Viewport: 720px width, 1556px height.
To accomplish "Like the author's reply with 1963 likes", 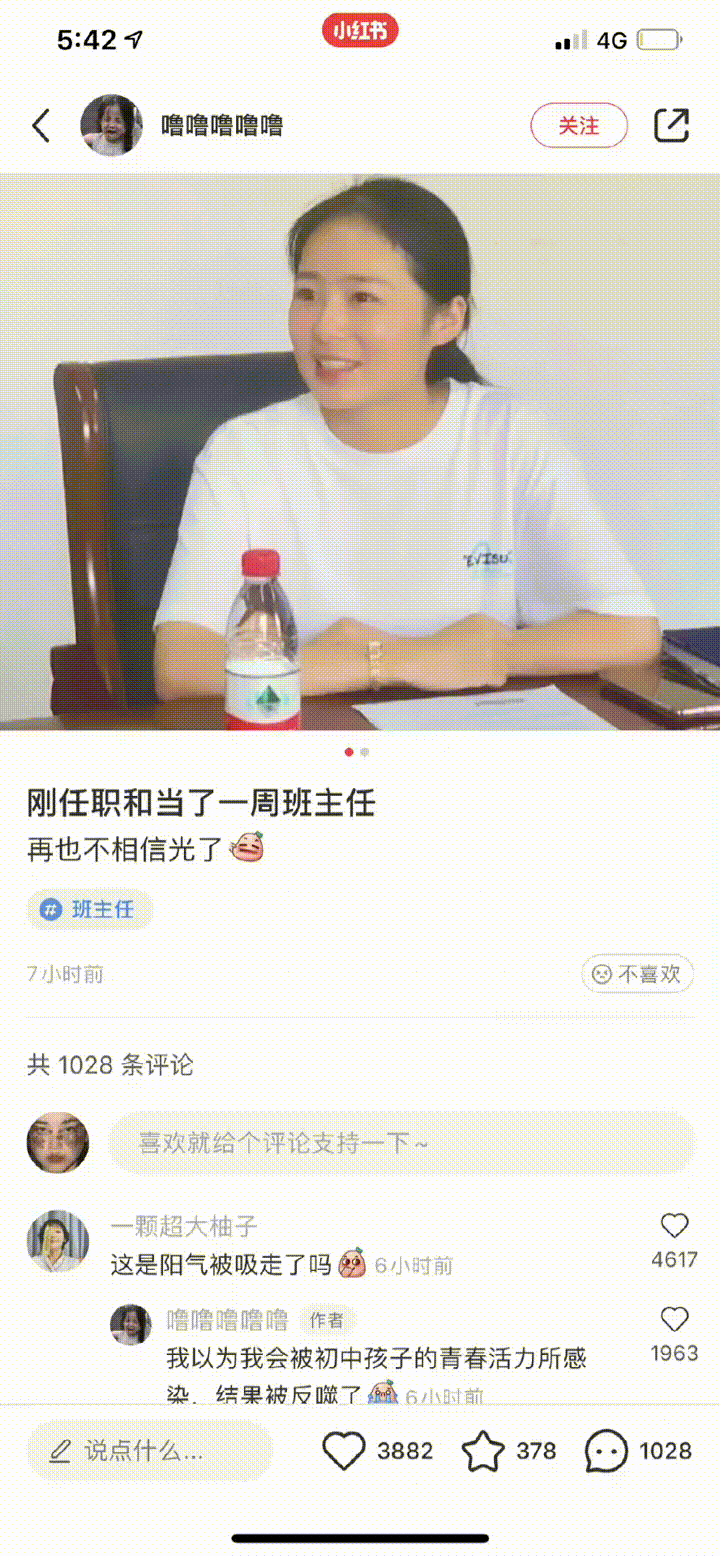I will [x=675, y=1320].
